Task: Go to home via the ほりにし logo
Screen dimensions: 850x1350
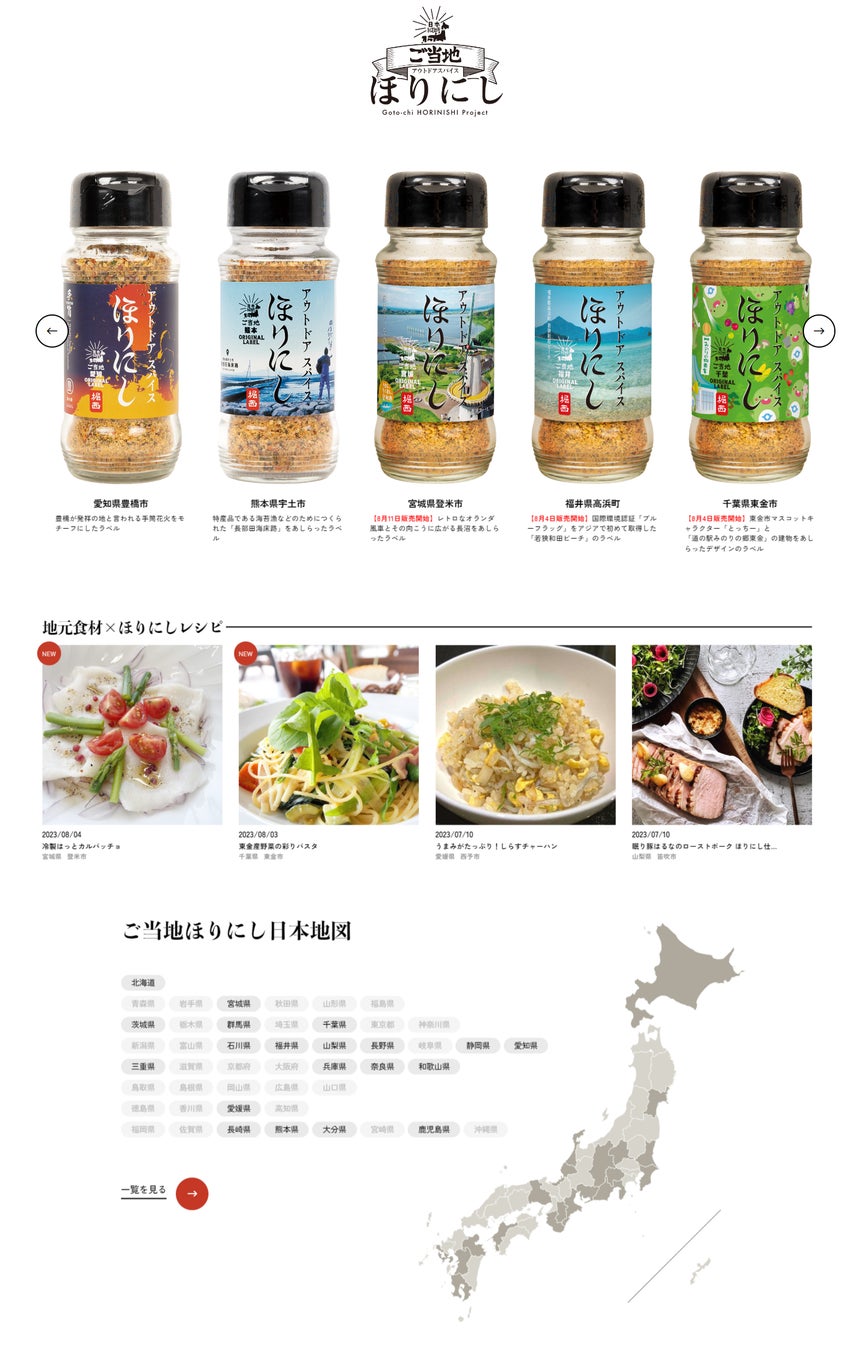Action: 435,63
